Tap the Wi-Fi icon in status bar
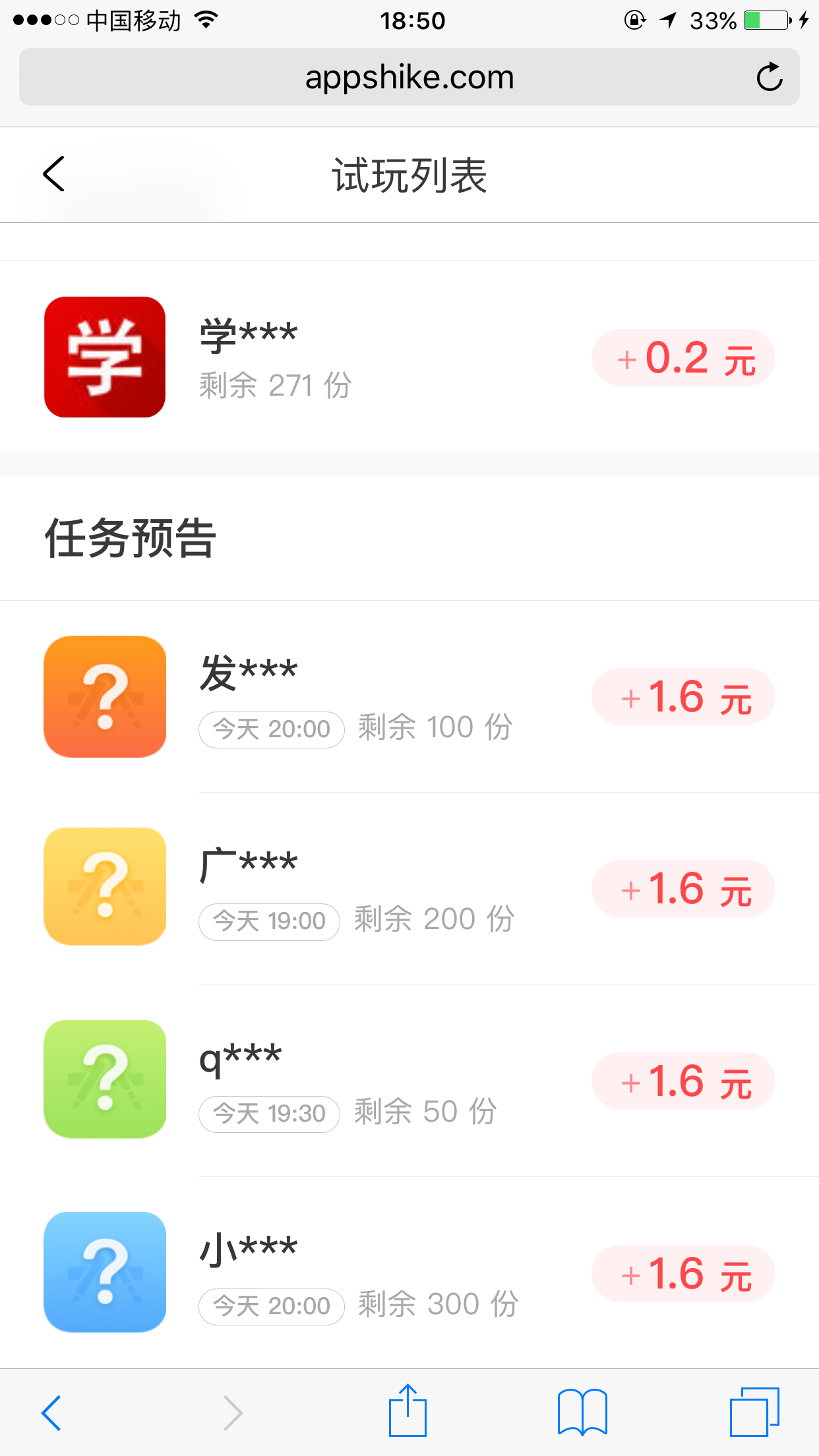819x1456 pixels. tap(206, 20)
